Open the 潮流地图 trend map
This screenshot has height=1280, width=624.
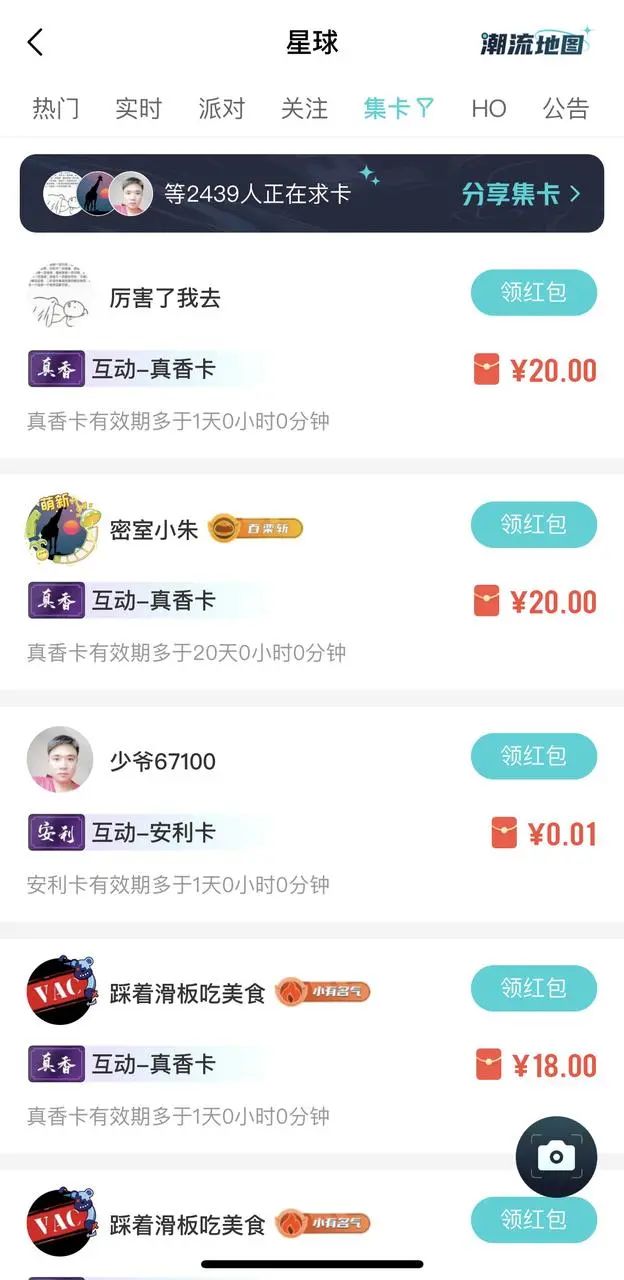536,43
